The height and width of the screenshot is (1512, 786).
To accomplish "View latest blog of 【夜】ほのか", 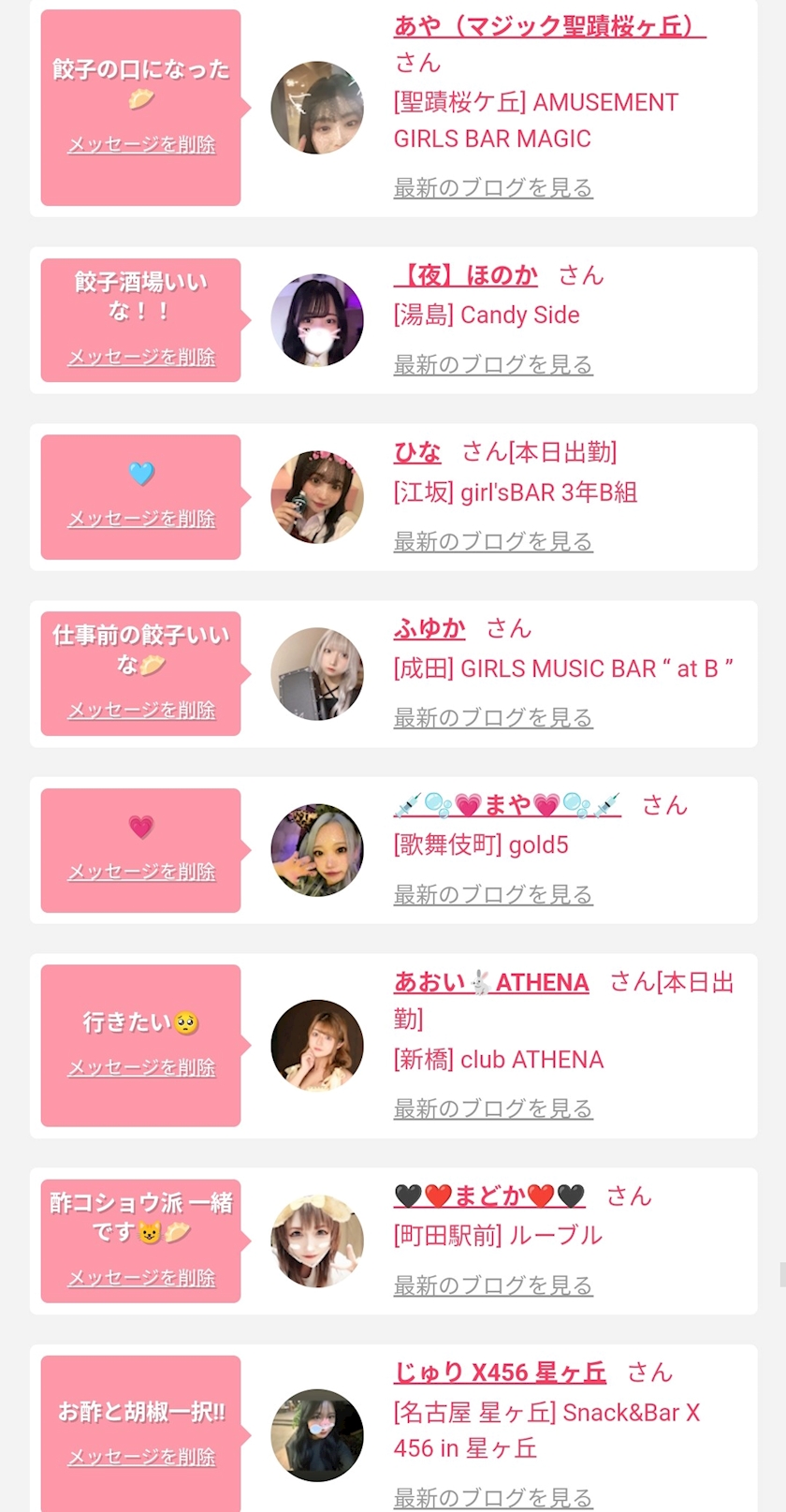I will 493,364.
